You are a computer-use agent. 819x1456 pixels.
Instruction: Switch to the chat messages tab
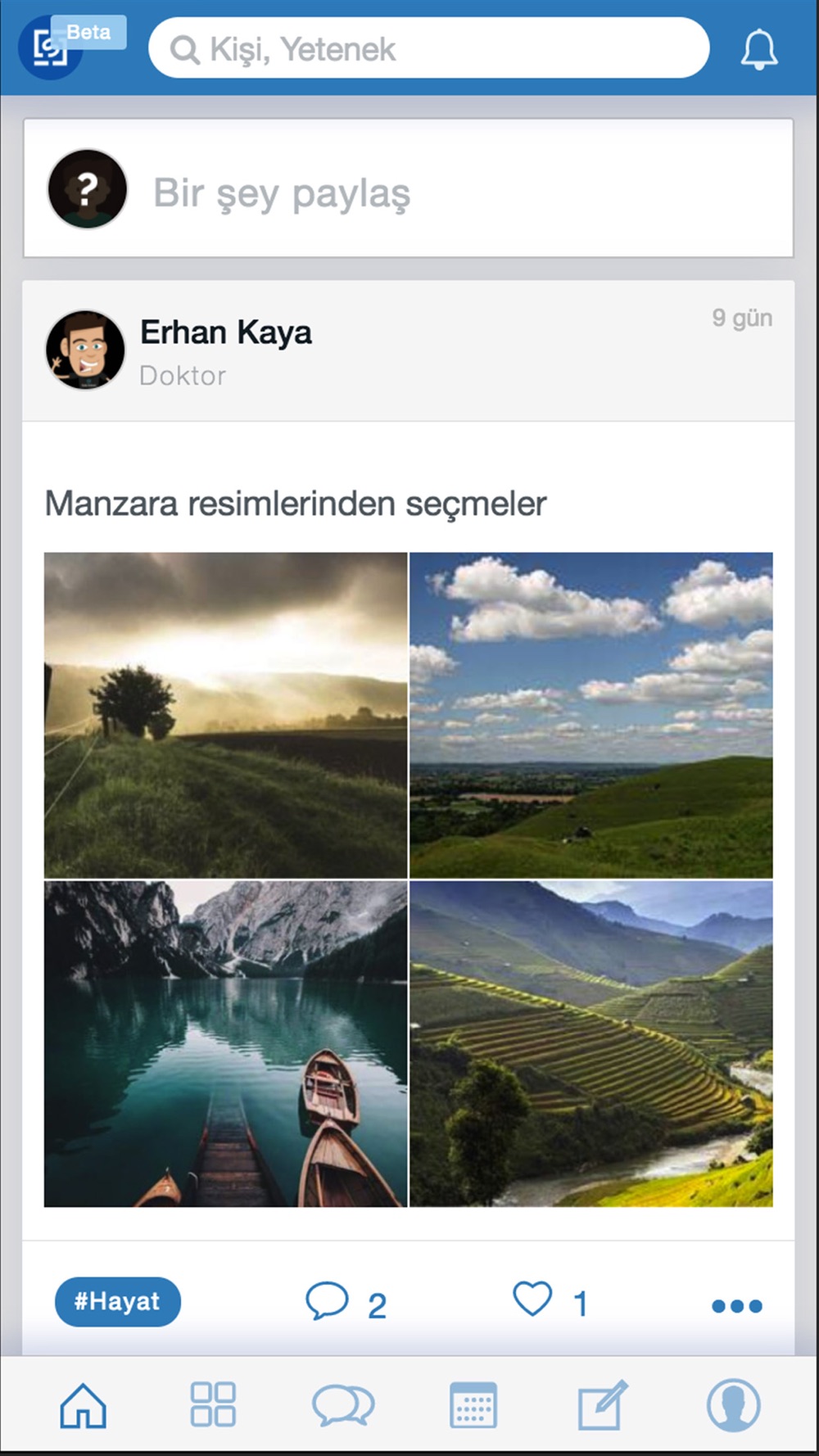coord(342,1405)
